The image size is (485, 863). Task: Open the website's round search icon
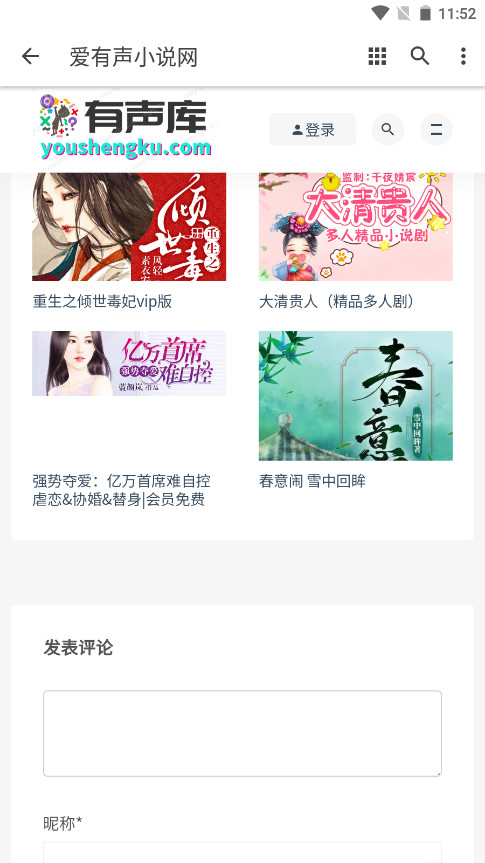388,130
